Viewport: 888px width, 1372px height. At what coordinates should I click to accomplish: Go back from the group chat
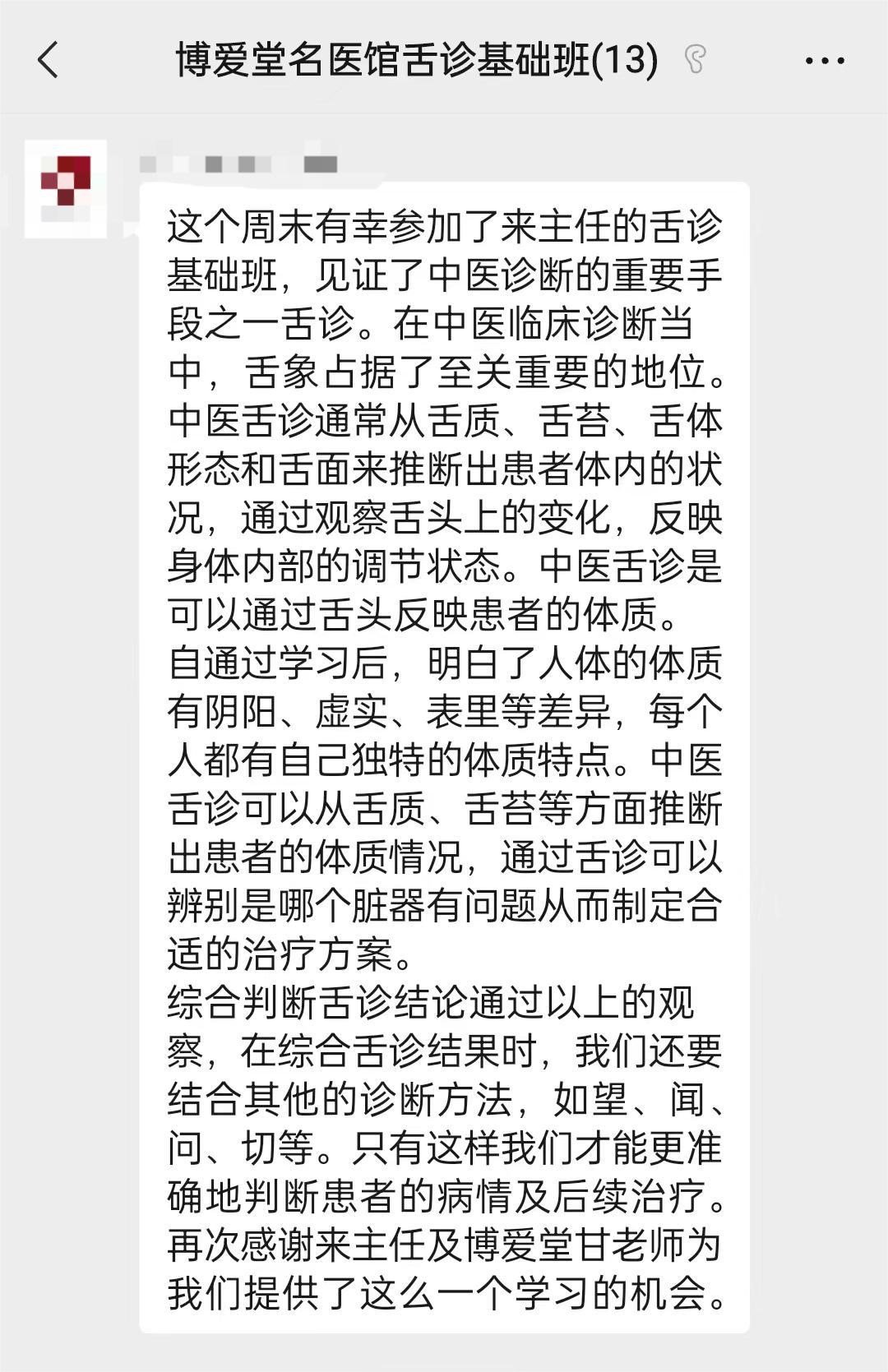tap(48, 60)
